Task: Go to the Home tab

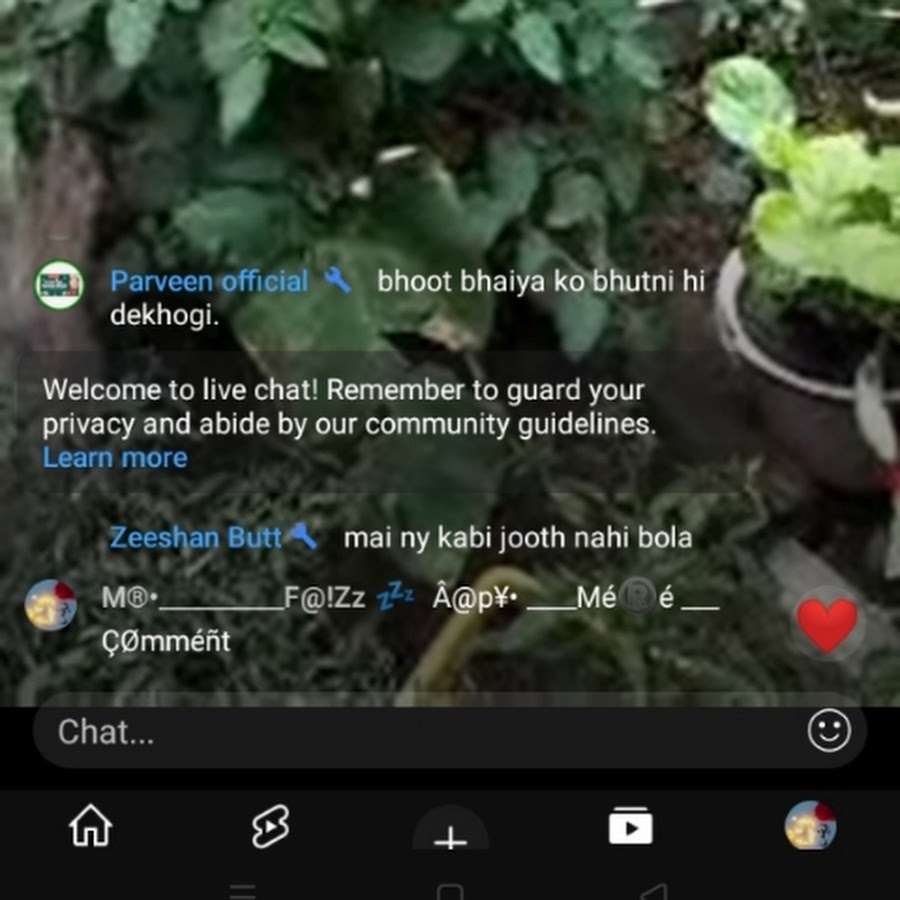Action: [x=90, y=827]
